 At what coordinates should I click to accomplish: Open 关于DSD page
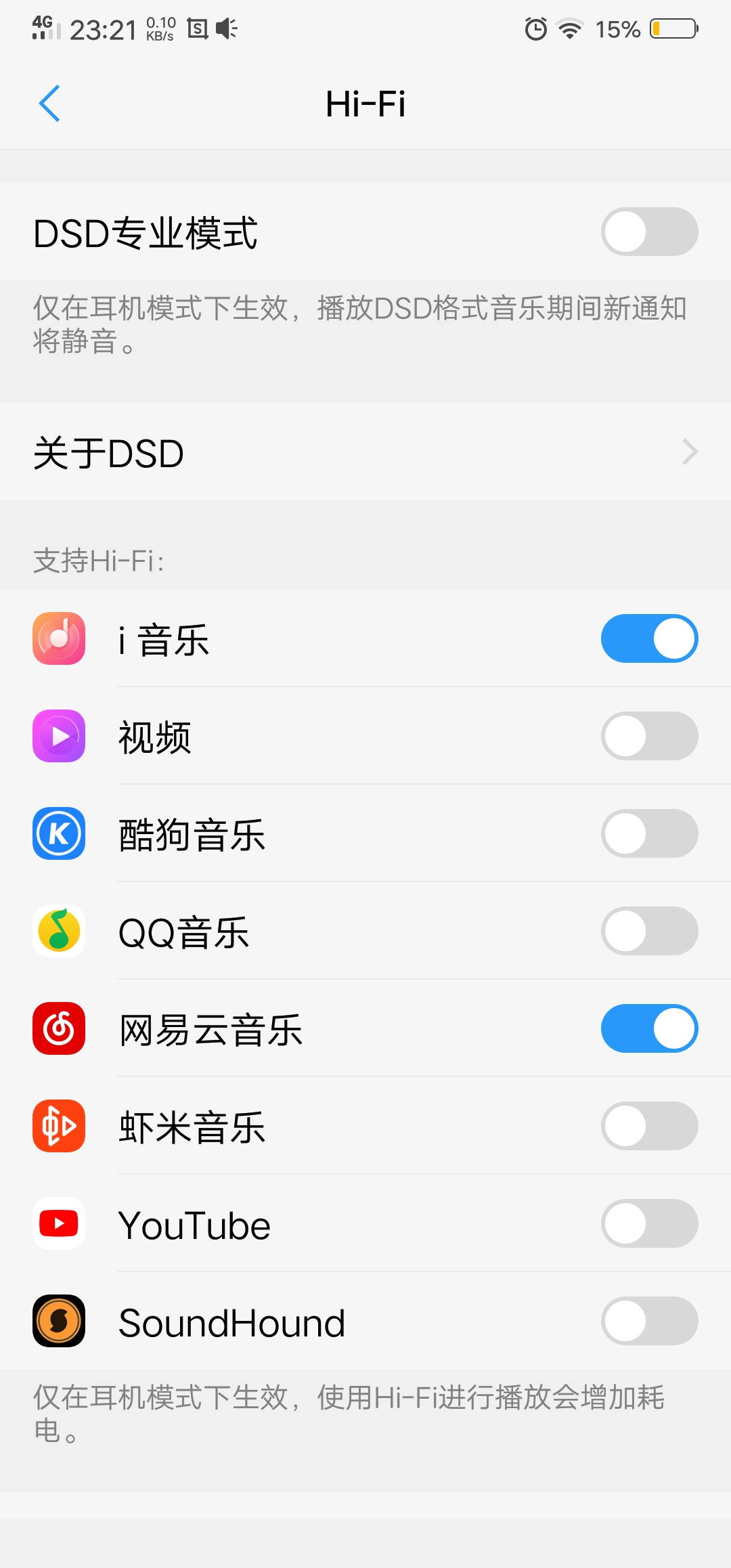[x=365, y=452]
